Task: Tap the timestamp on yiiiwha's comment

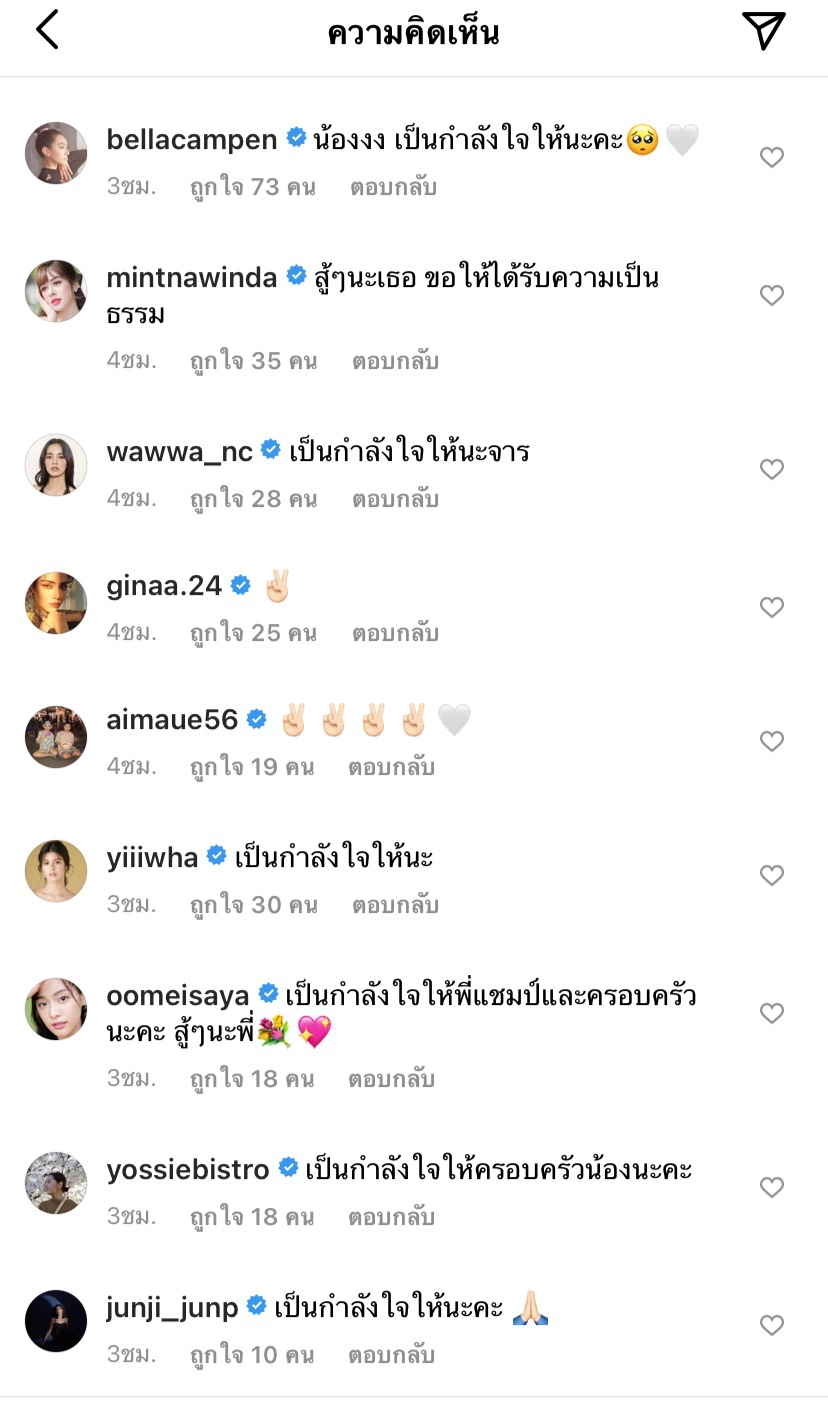Action: coord(131,904)
